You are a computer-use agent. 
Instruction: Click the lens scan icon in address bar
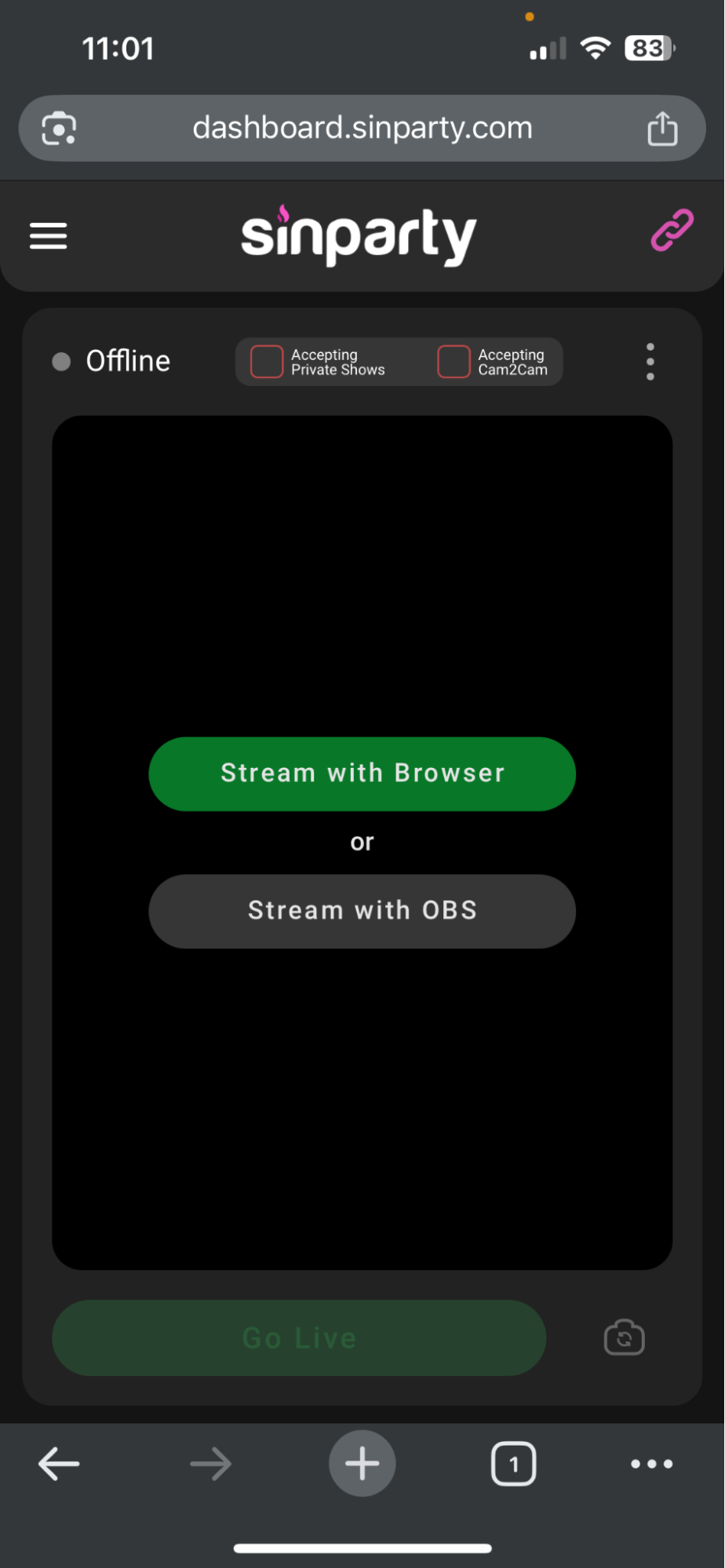[59, 128]
